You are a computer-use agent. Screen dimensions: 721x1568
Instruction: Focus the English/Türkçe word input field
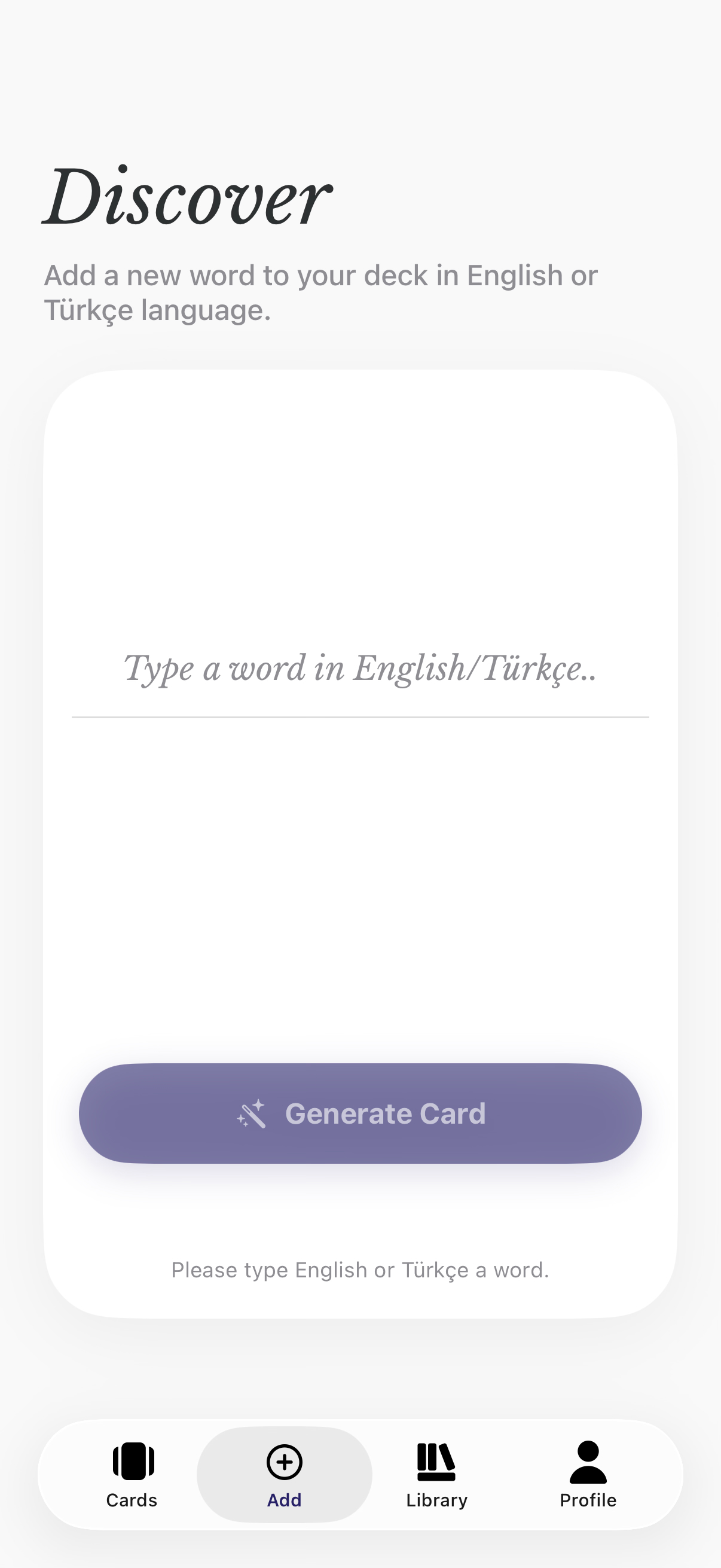360,670
